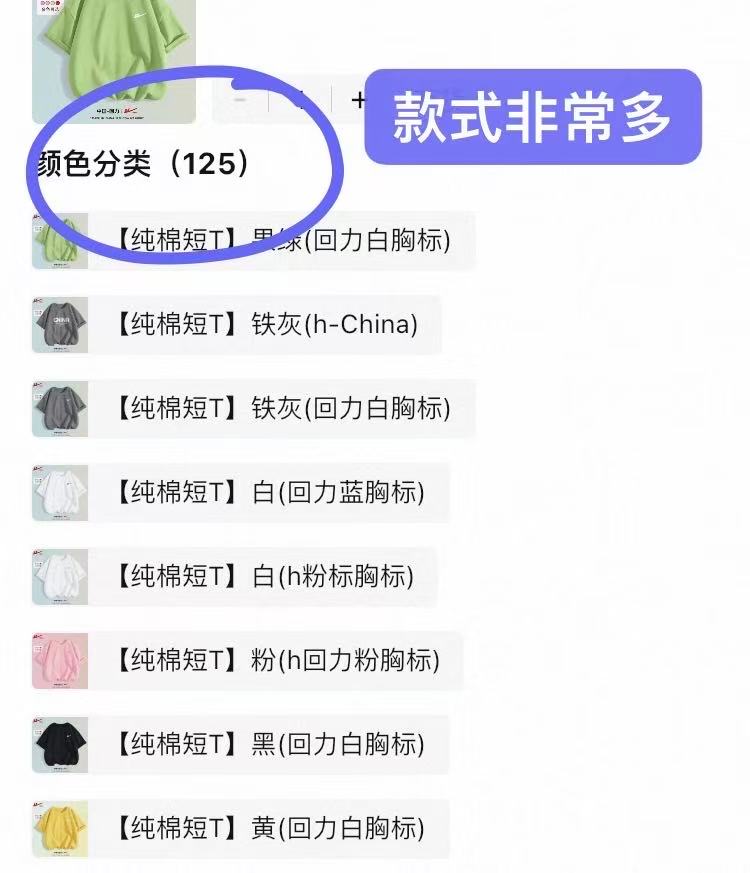The width and height of the screenshot is (750, 873).
Task: Decrease quantity with the minus button
Action: tap(241, 100)
